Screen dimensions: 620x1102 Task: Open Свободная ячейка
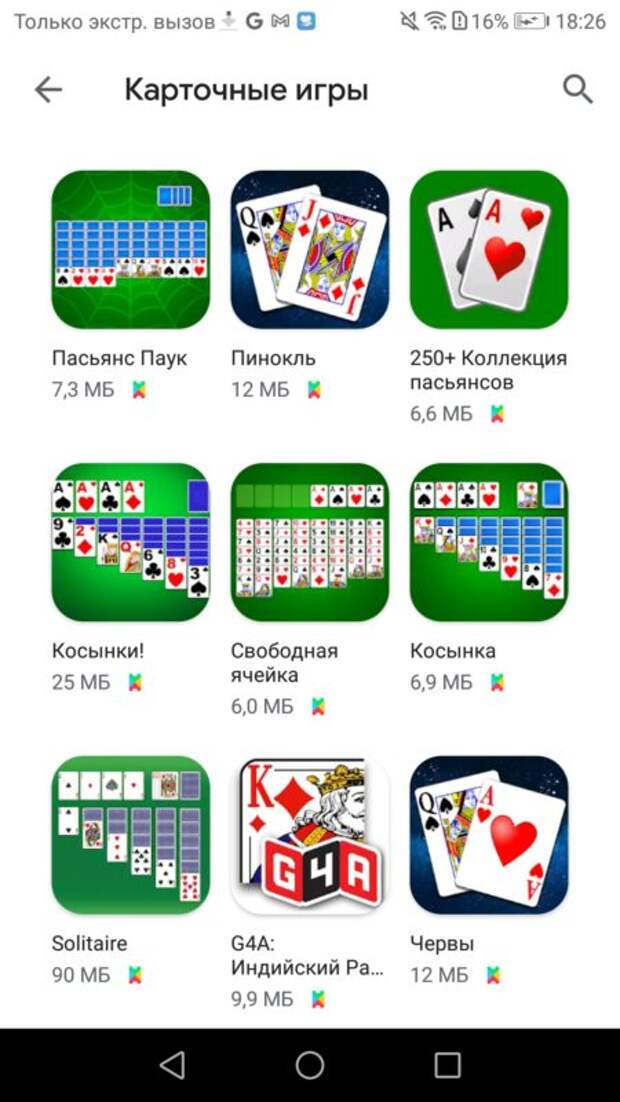point(309,542)
